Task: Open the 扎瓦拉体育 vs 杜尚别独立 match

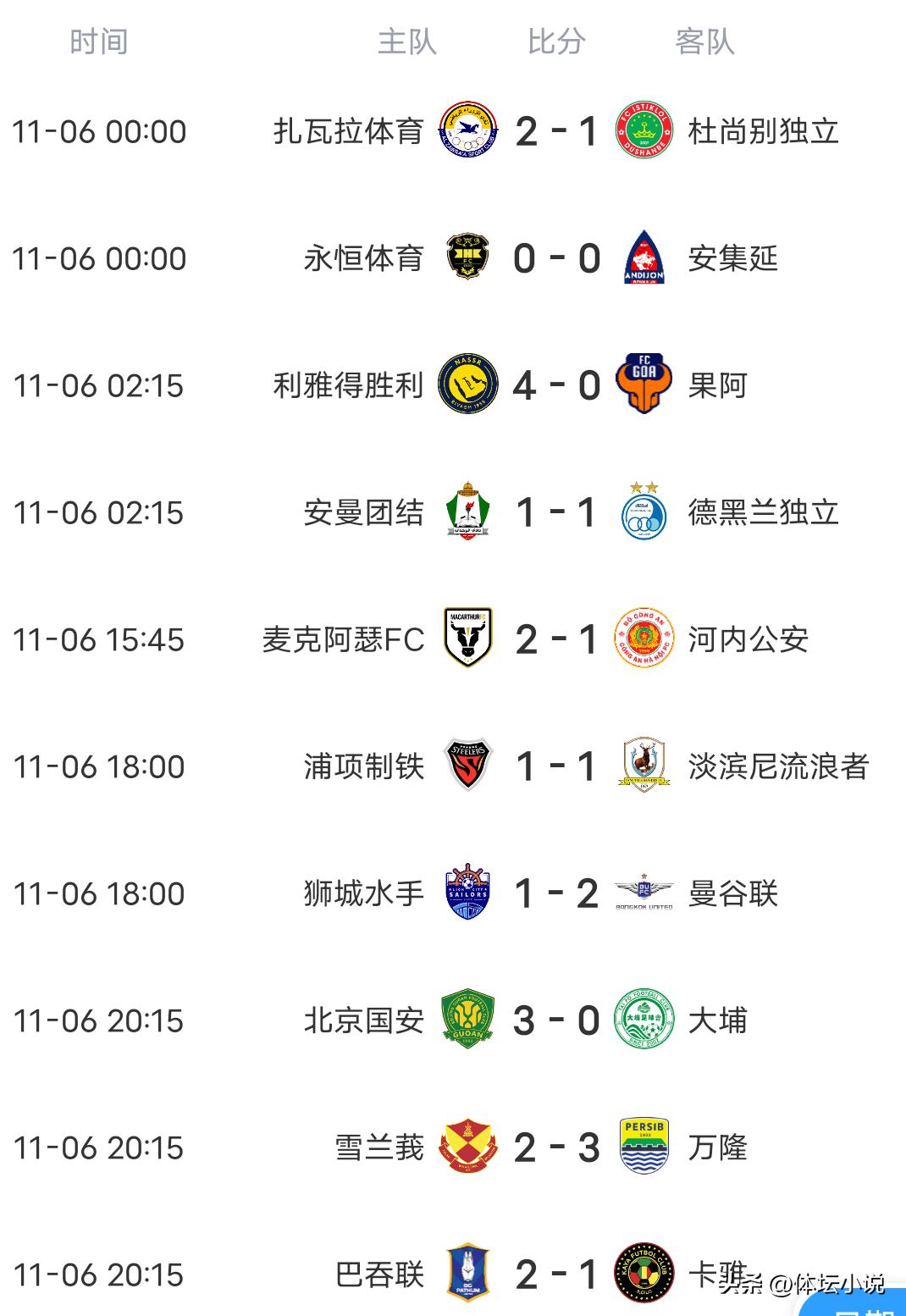Action: coord(556,131)
